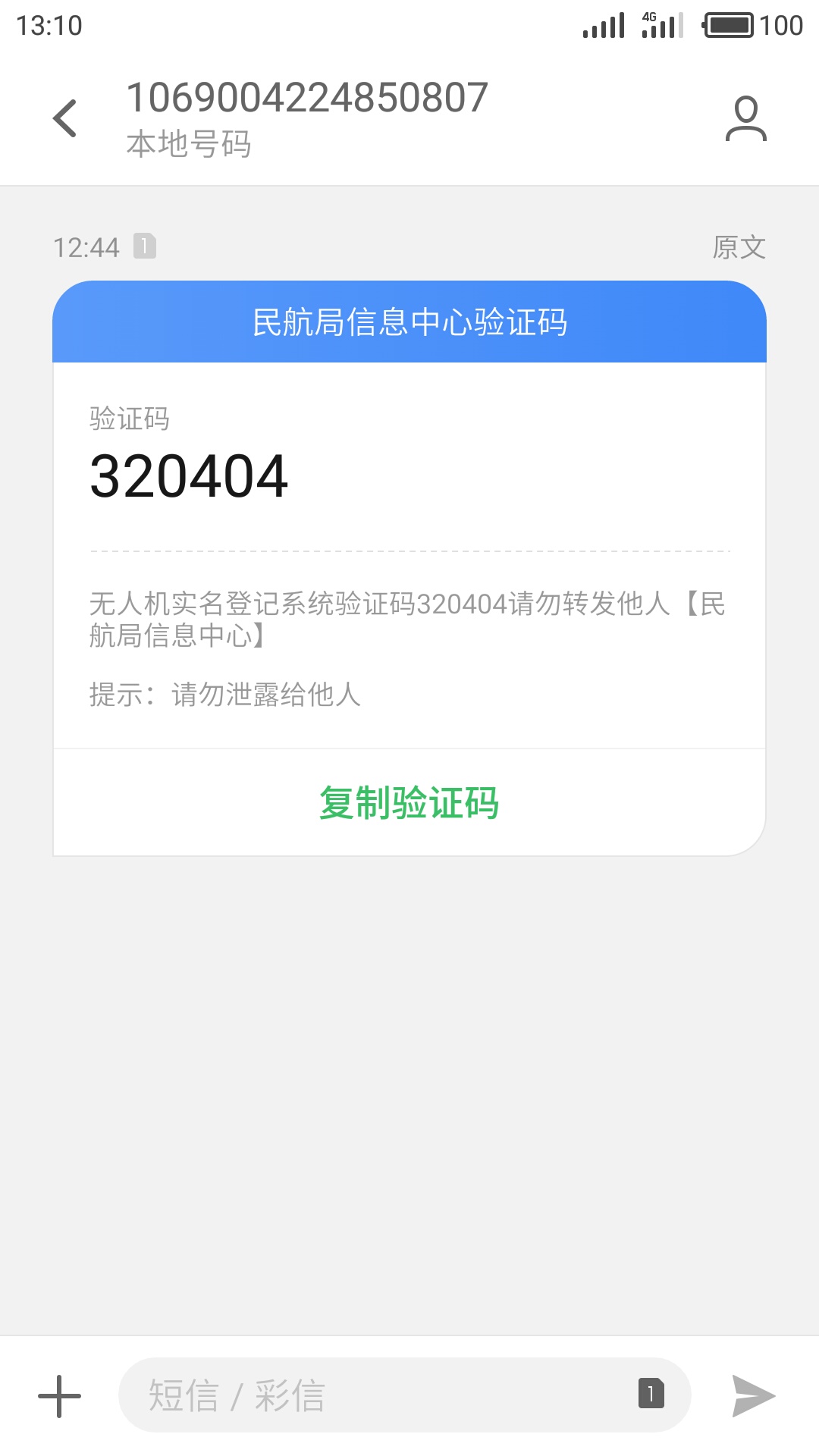This screenshot has height=1456, width=819.
Task: Tap the plus icon to add attachments
Action: click(x=58, y=1395)
